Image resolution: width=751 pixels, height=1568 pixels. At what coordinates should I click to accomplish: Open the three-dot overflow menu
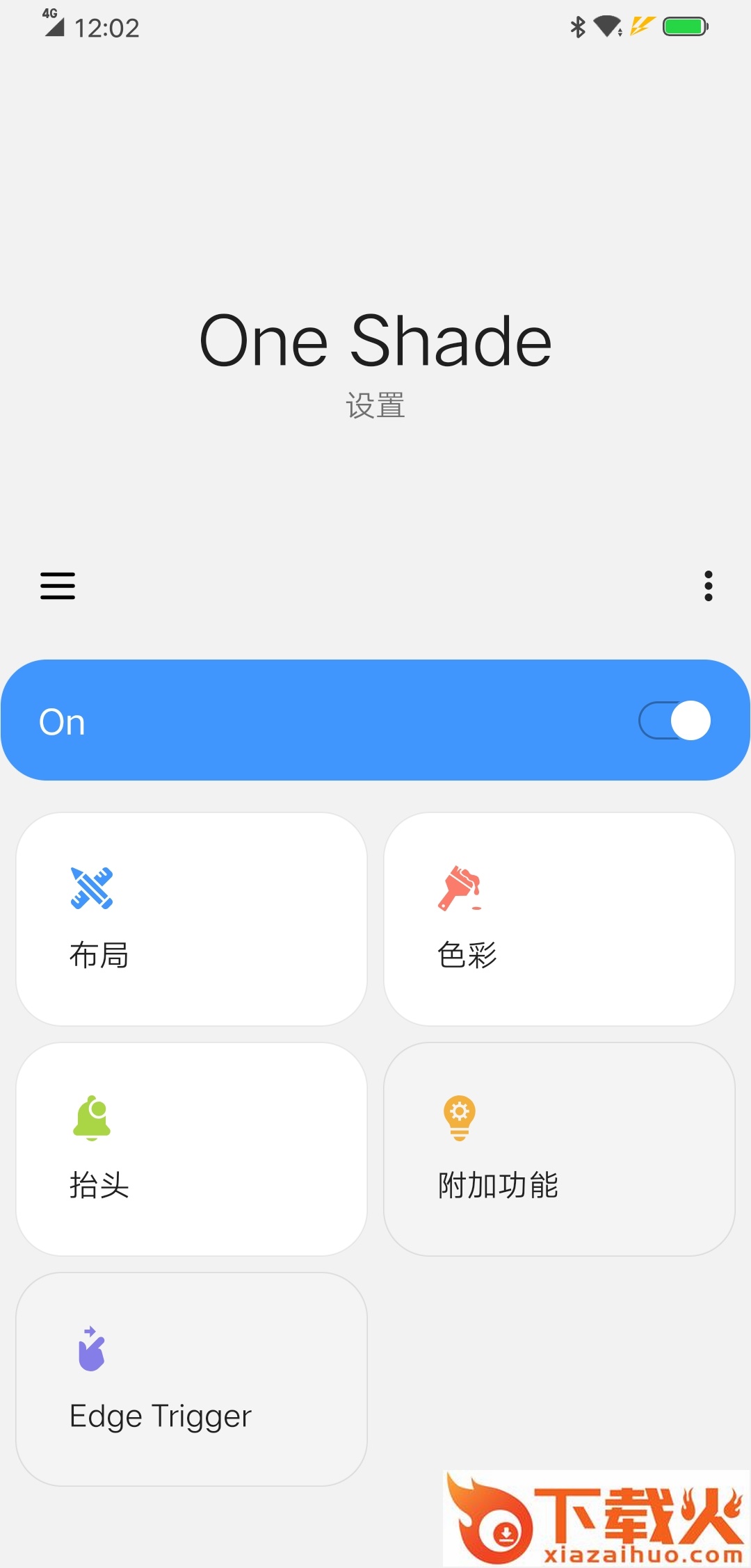708,586
